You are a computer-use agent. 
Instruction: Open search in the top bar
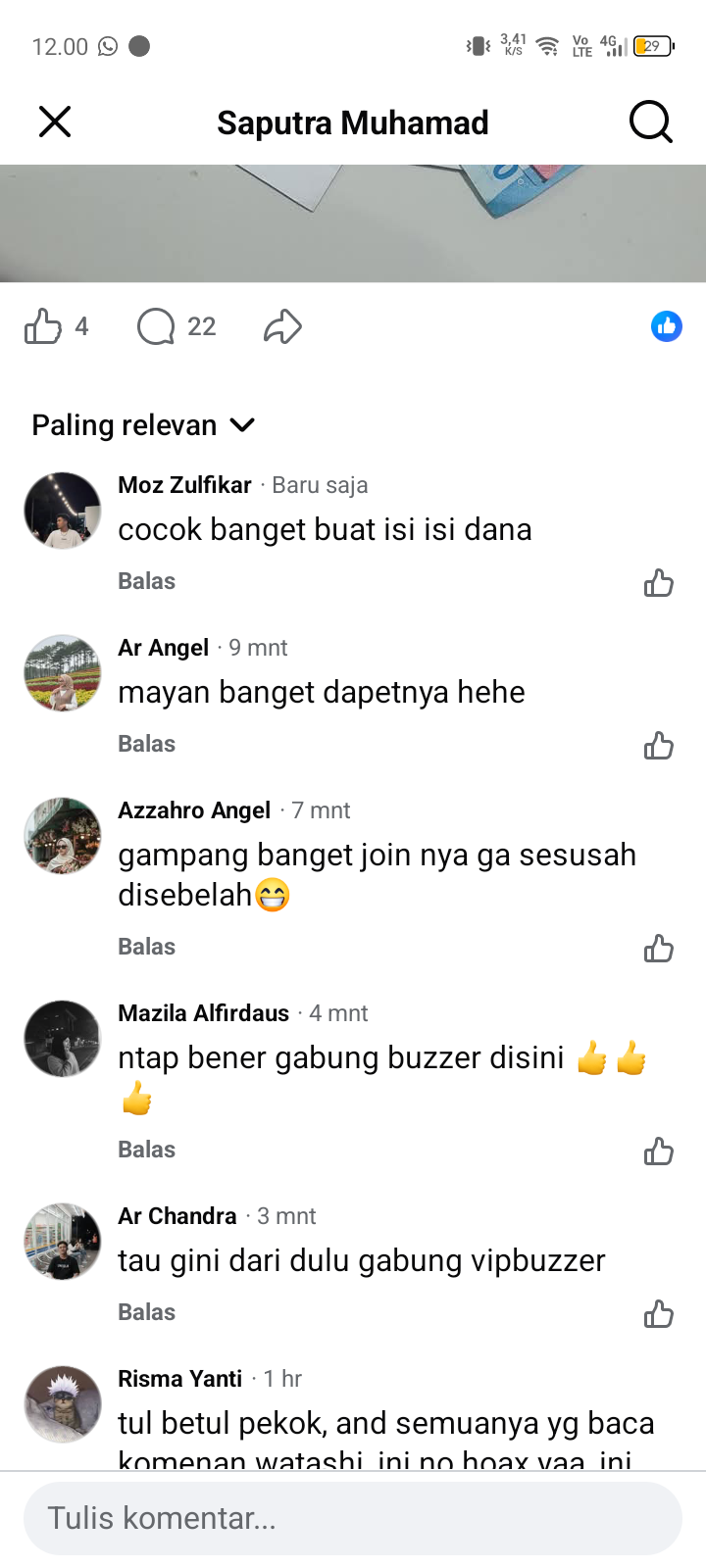coord(650,122)
